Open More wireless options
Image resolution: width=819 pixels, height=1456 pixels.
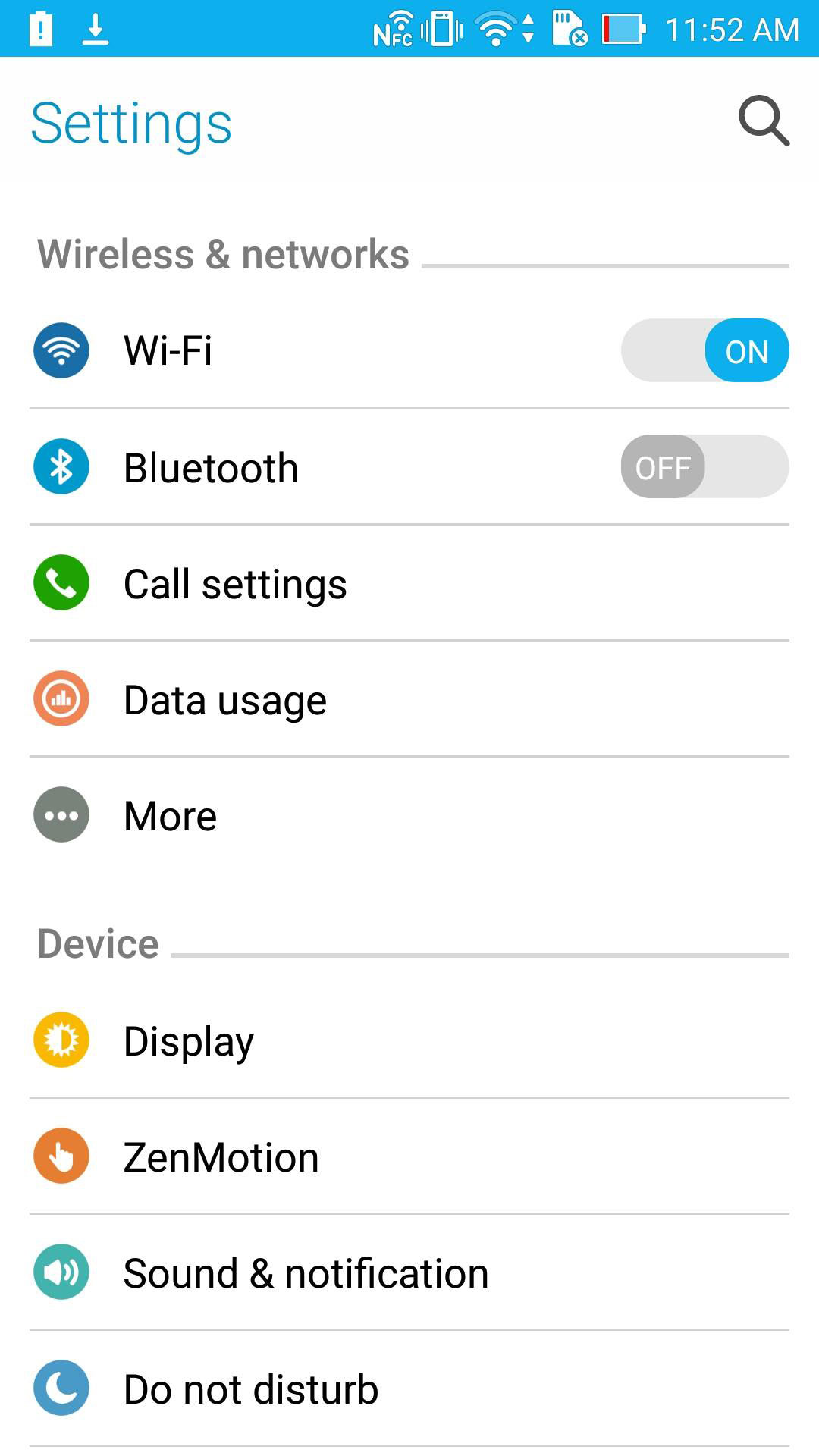tap(409, 815)
